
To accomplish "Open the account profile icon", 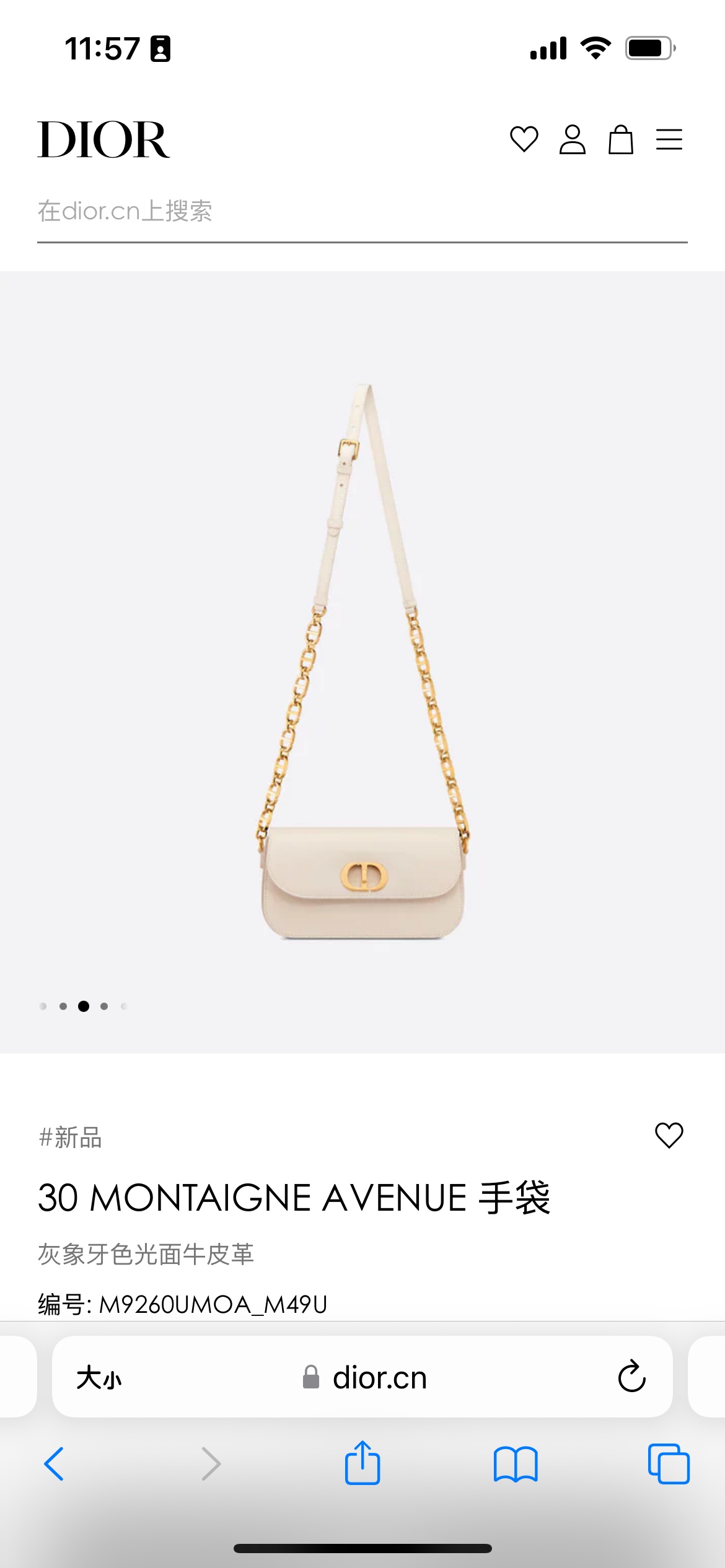I will tap(572, 139).
